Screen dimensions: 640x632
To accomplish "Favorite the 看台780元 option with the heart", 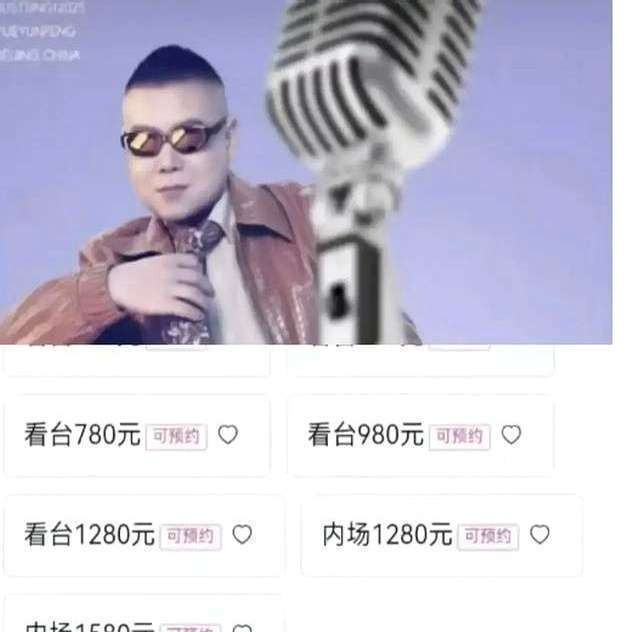I will tap(228, 435).
